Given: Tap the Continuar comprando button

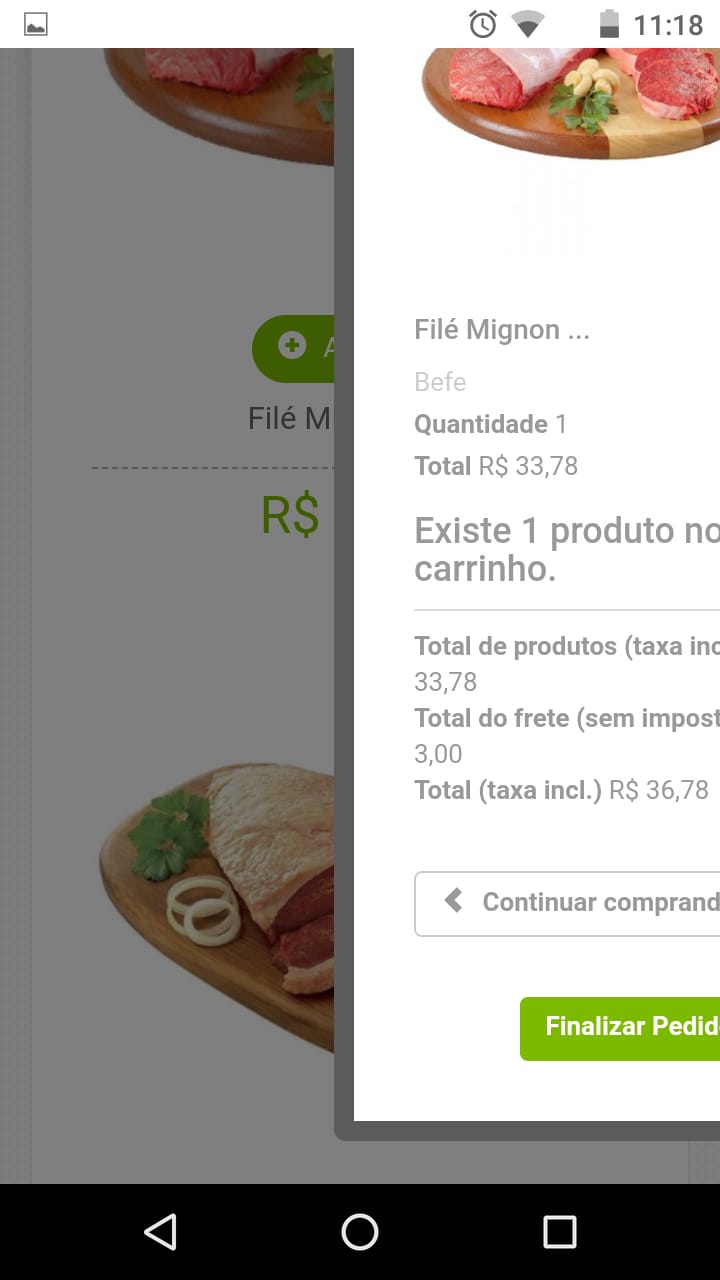Looking at the screenshot, I should 567,903.
